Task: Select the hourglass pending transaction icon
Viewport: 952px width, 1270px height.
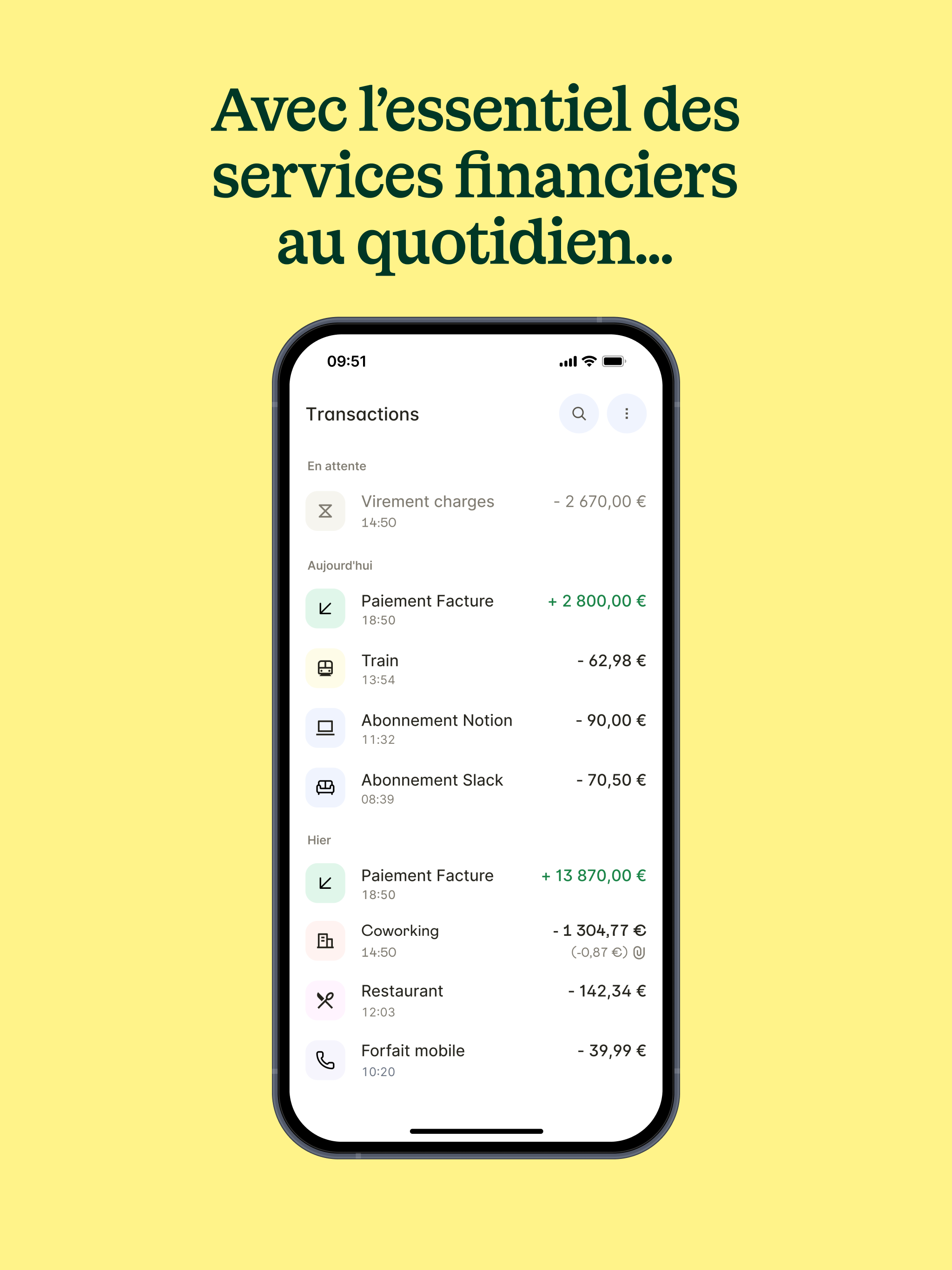Action: tap(325, 510)
